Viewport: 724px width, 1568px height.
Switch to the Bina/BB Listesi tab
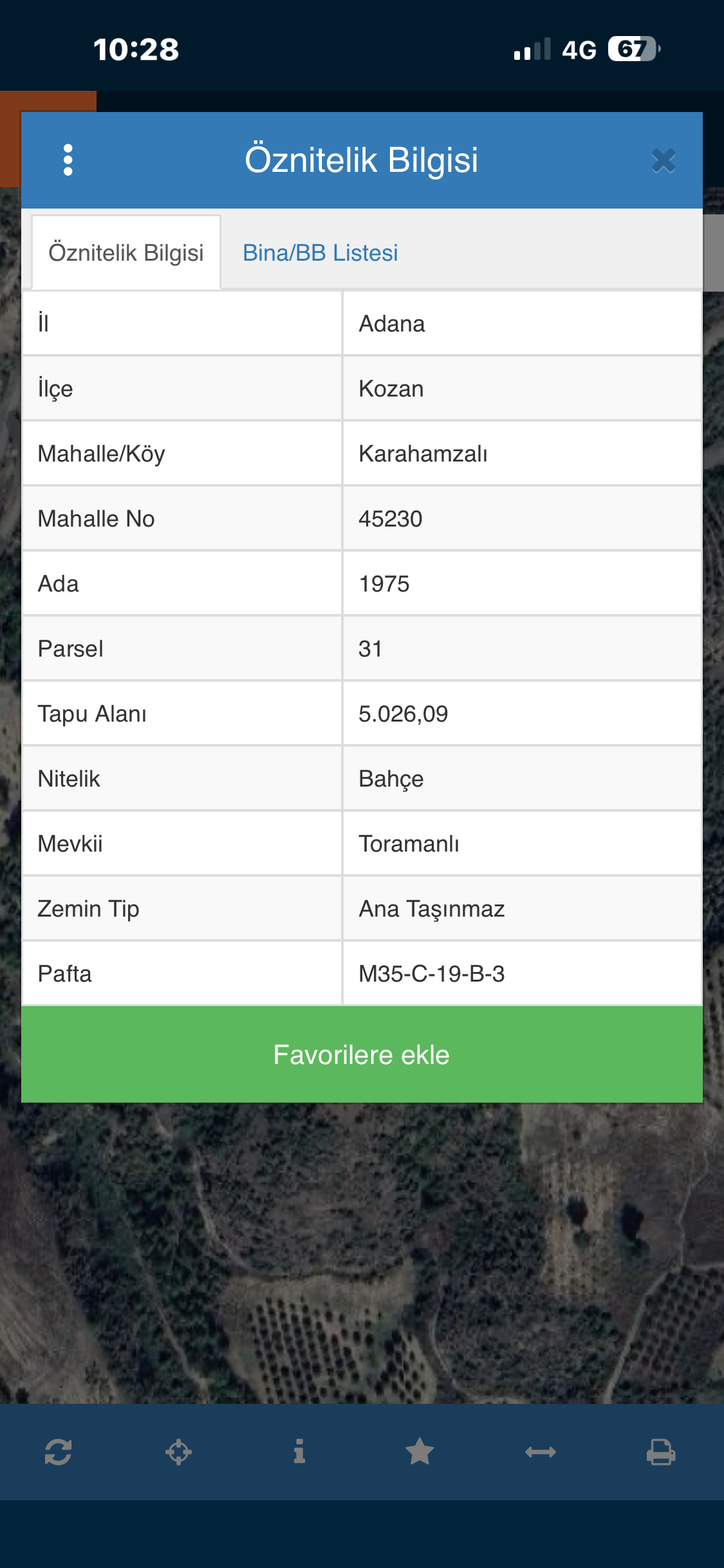click(x=320, y=253)
